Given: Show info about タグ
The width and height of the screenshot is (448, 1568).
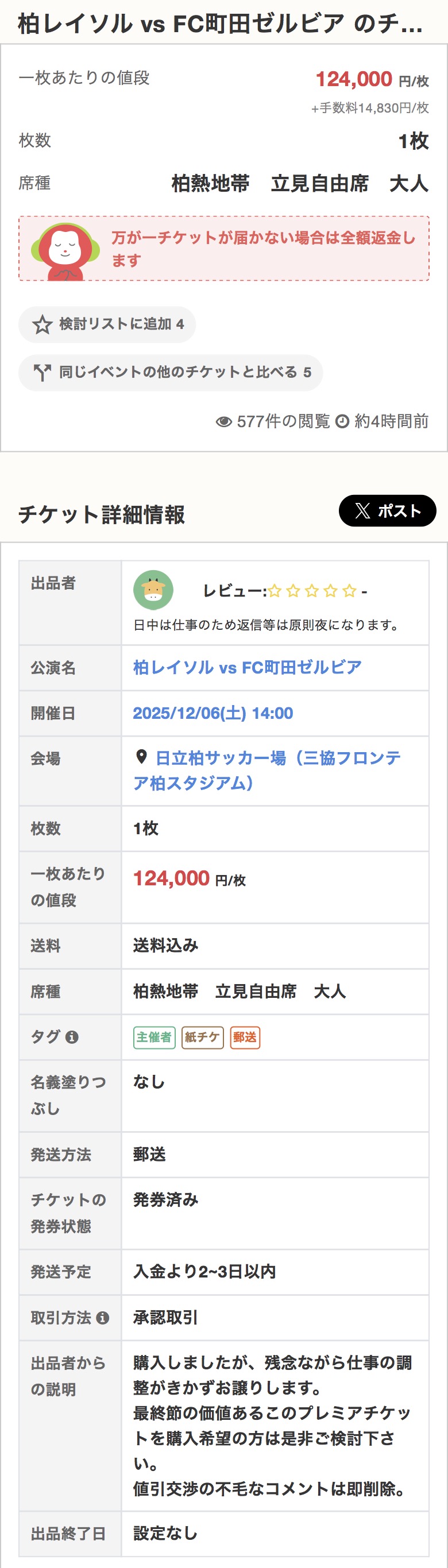Looking at the screenshot, I should 72,1037.
